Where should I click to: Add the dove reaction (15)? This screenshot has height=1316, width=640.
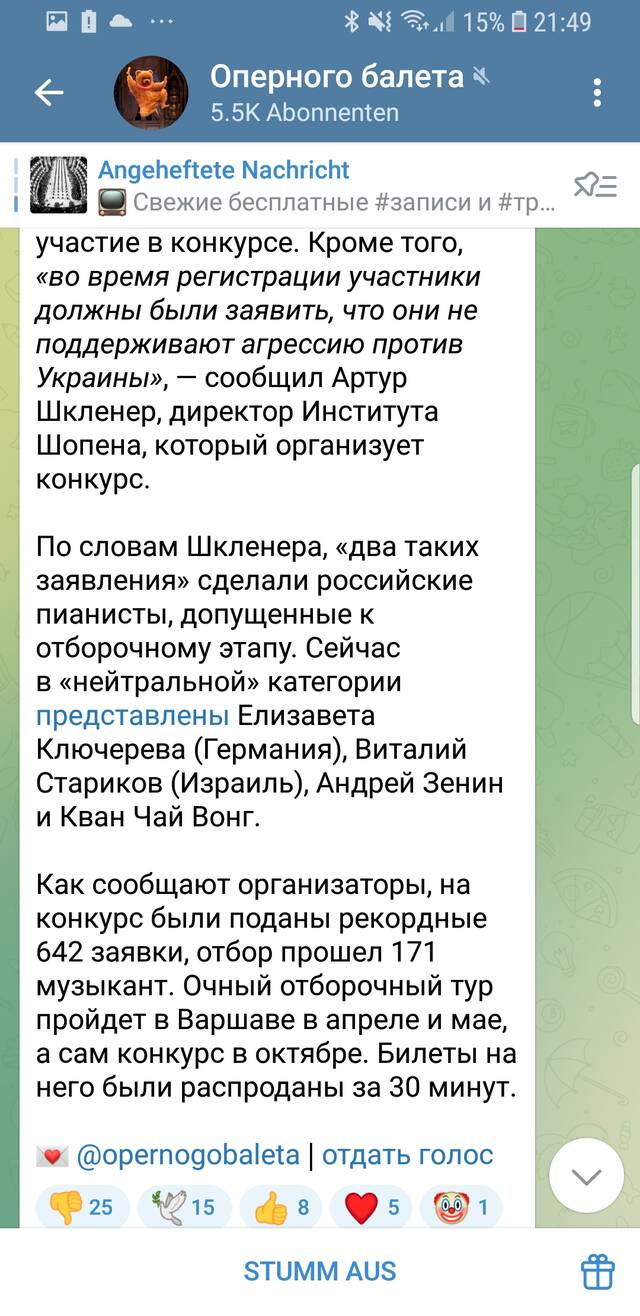click(x=185, y=1207)
